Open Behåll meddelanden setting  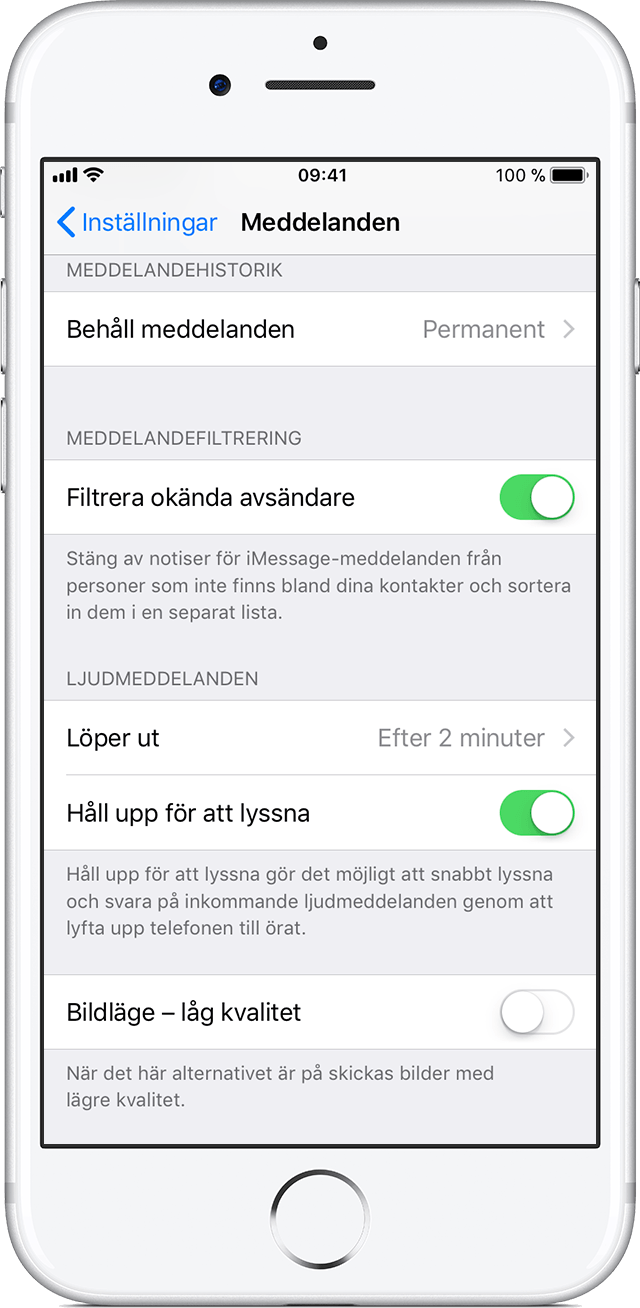(x=320, y=329)
